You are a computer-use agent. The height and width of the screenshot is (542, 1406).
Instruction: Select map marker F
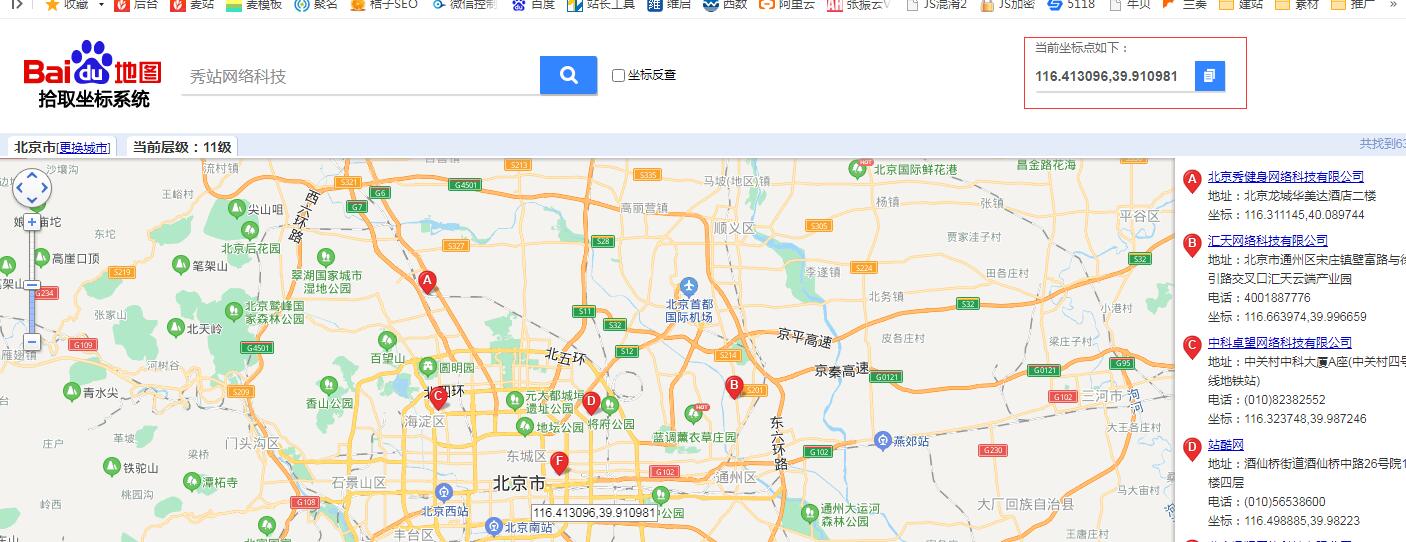point(560,463)
